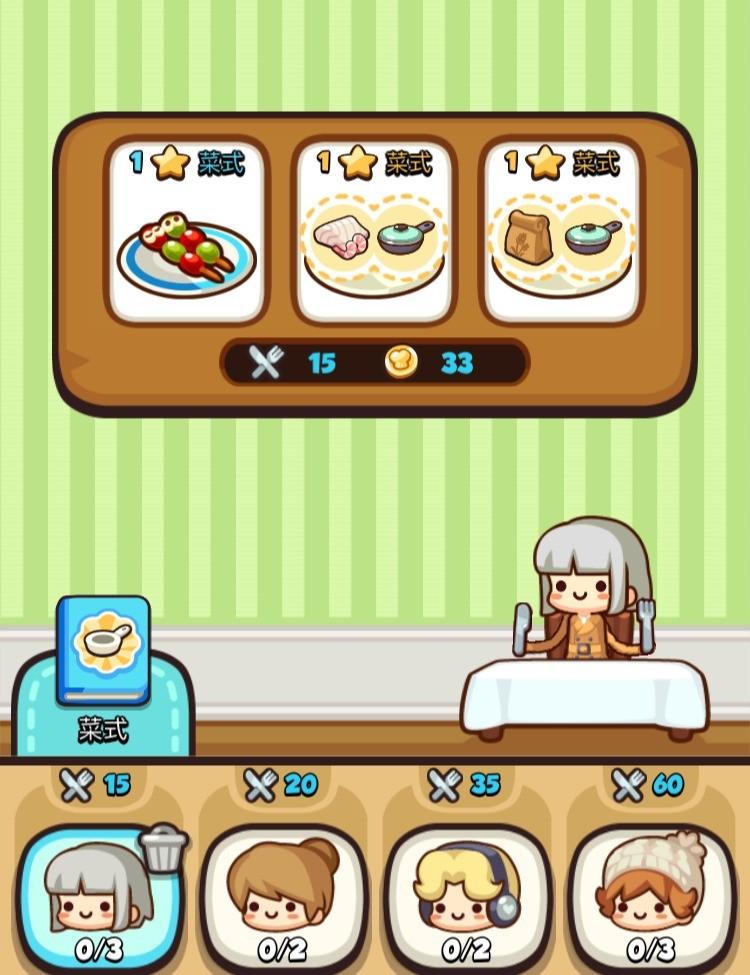Select the skewer dish card

[x=187, y=232]
